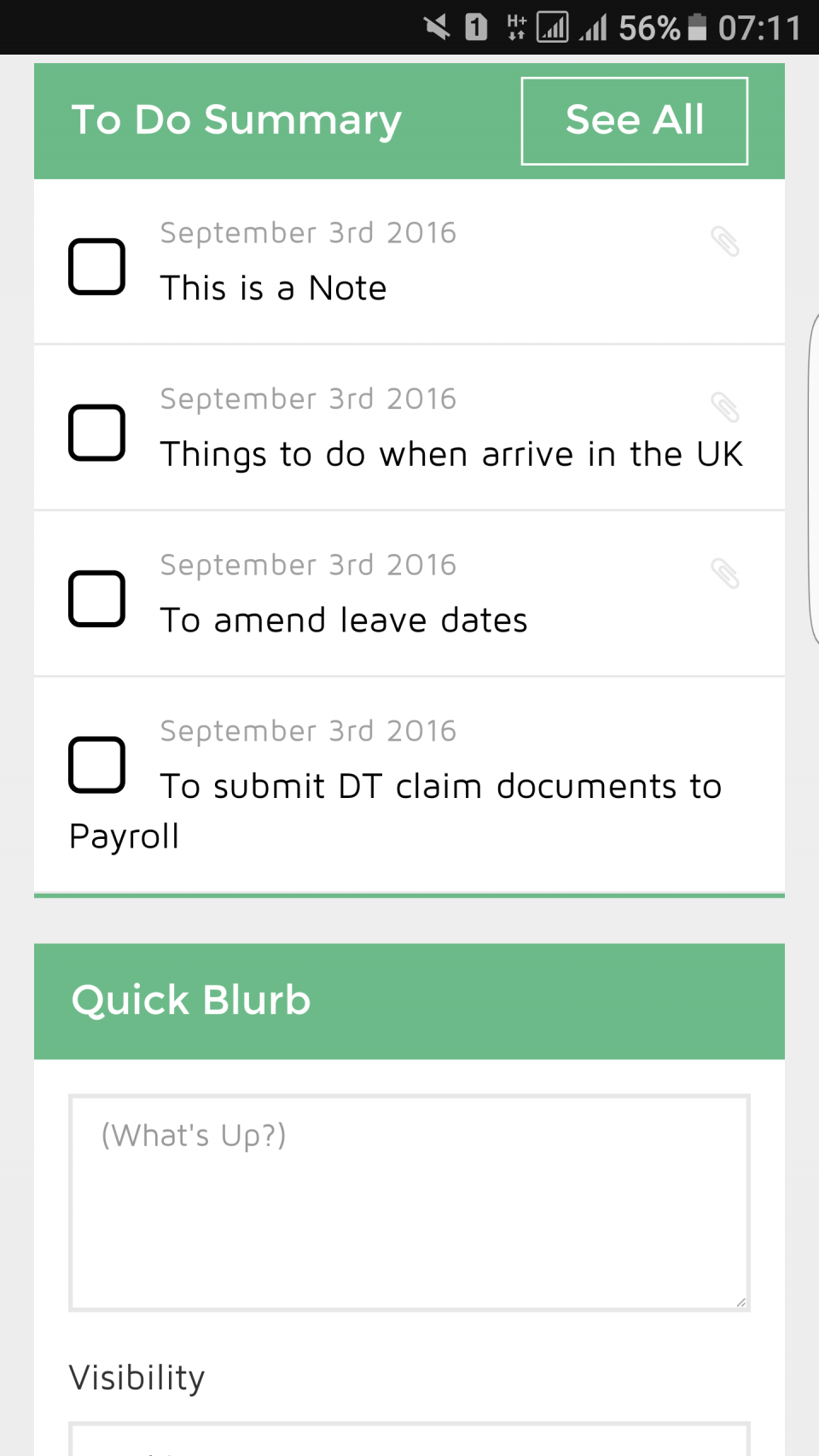Tap the battery indicator in the status bar

697,26
